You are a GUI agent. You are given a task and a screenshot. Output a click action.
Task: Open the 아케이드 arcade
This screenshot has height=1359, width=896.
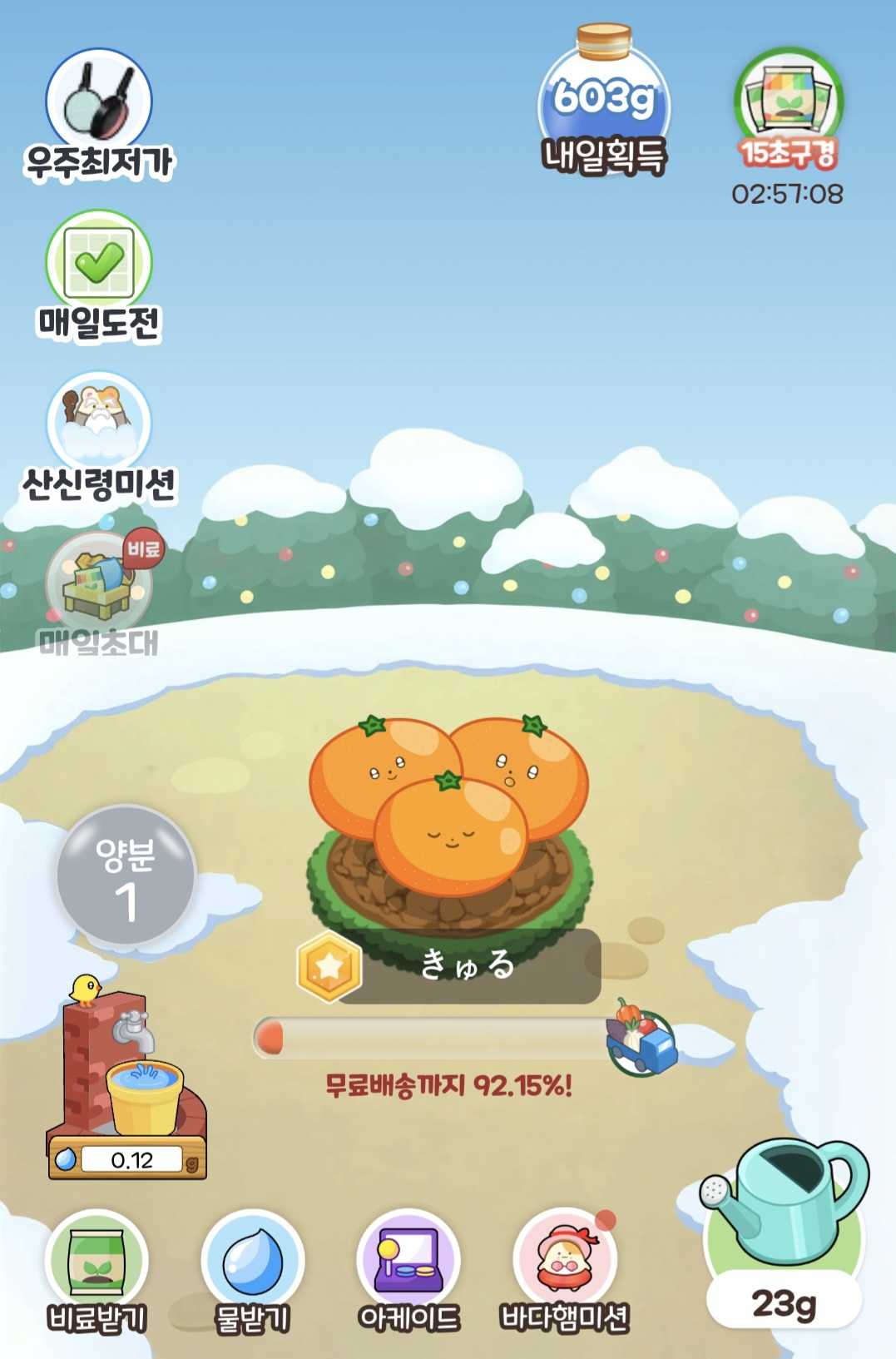[x=408, y=1261]
